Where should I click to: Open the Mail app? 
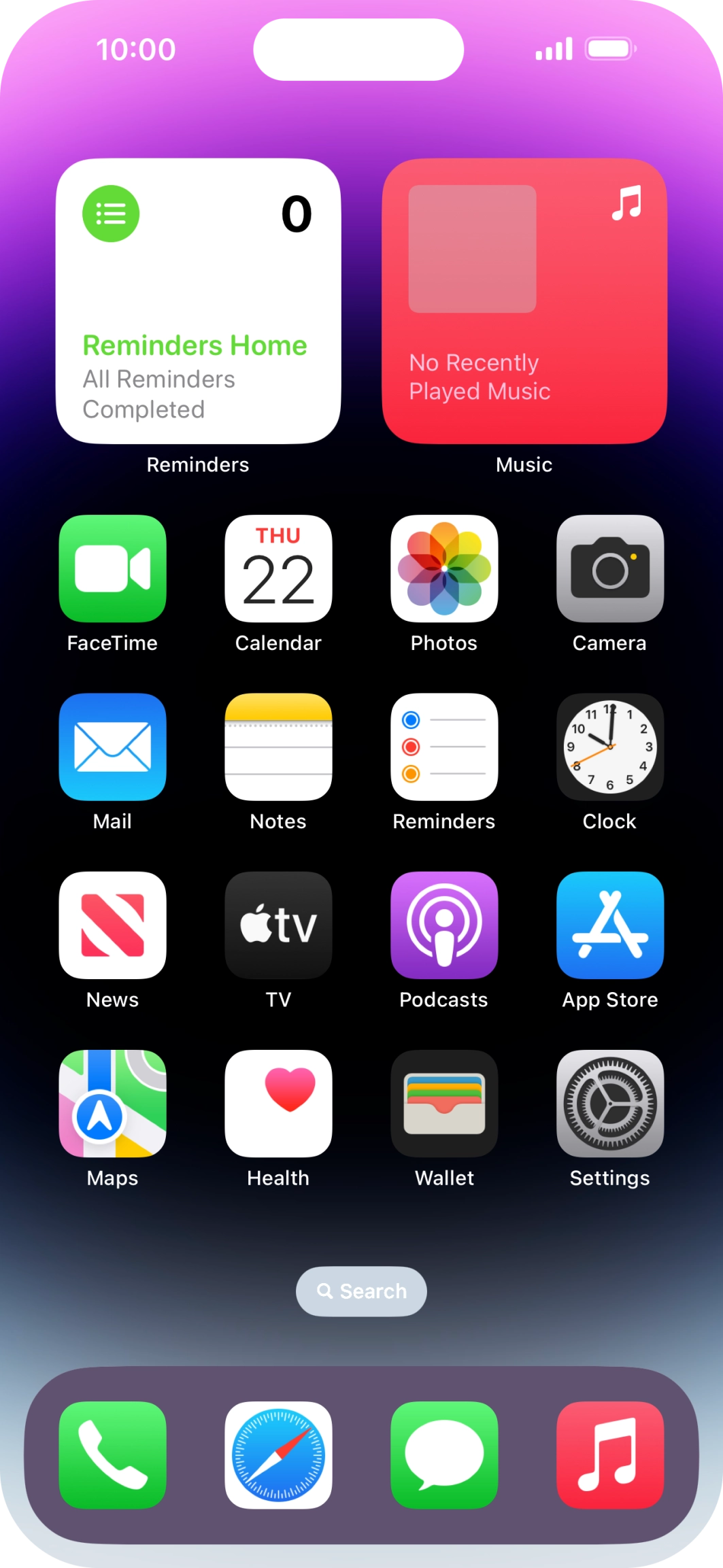click(x=112, y=747)
